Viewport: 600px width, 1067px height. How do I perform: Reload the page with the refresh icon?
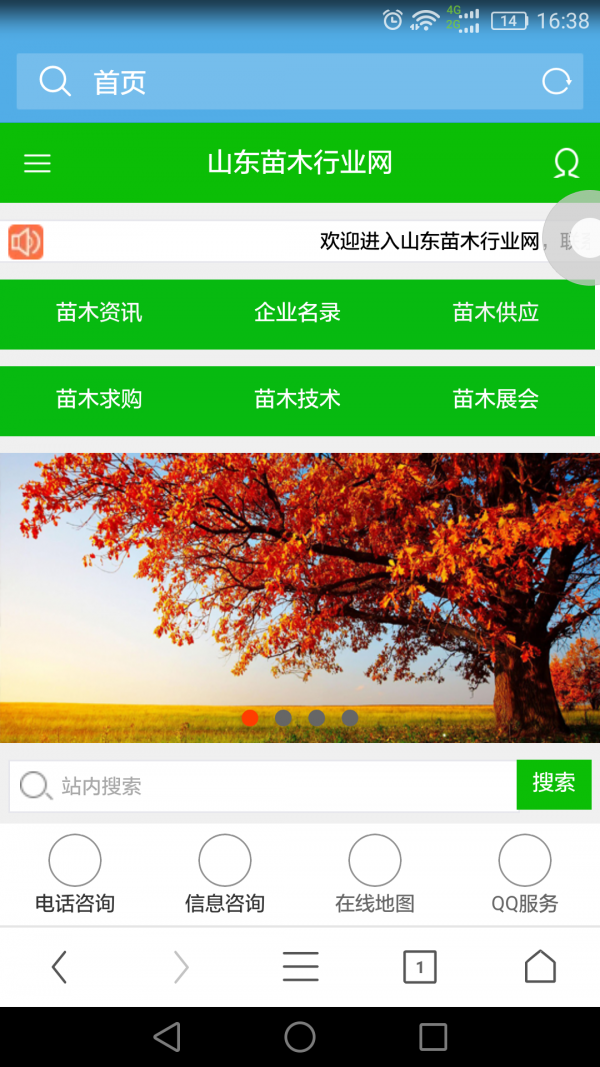[556, 82]
